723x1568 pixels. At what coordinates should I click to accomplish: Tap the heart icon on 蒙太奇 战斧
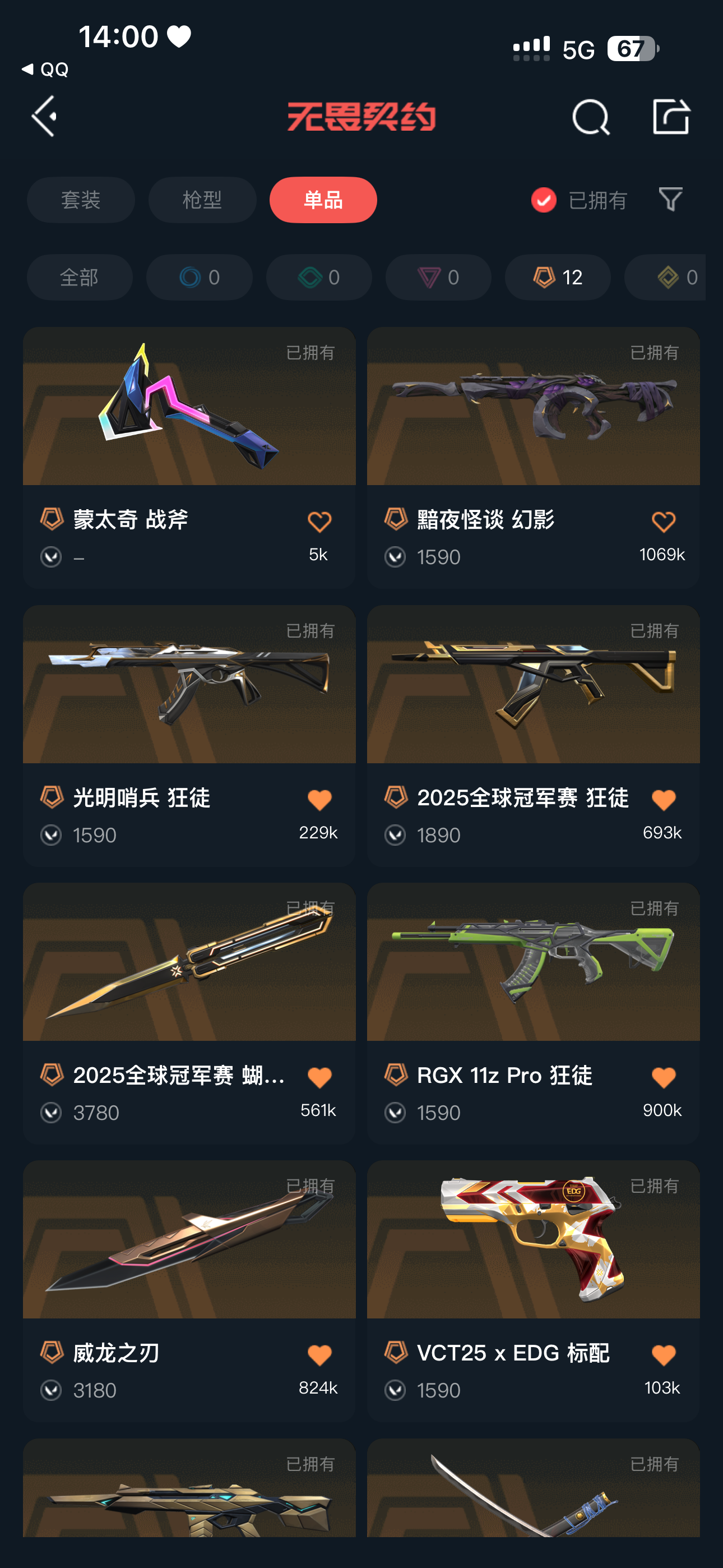(x=319, y=522)
